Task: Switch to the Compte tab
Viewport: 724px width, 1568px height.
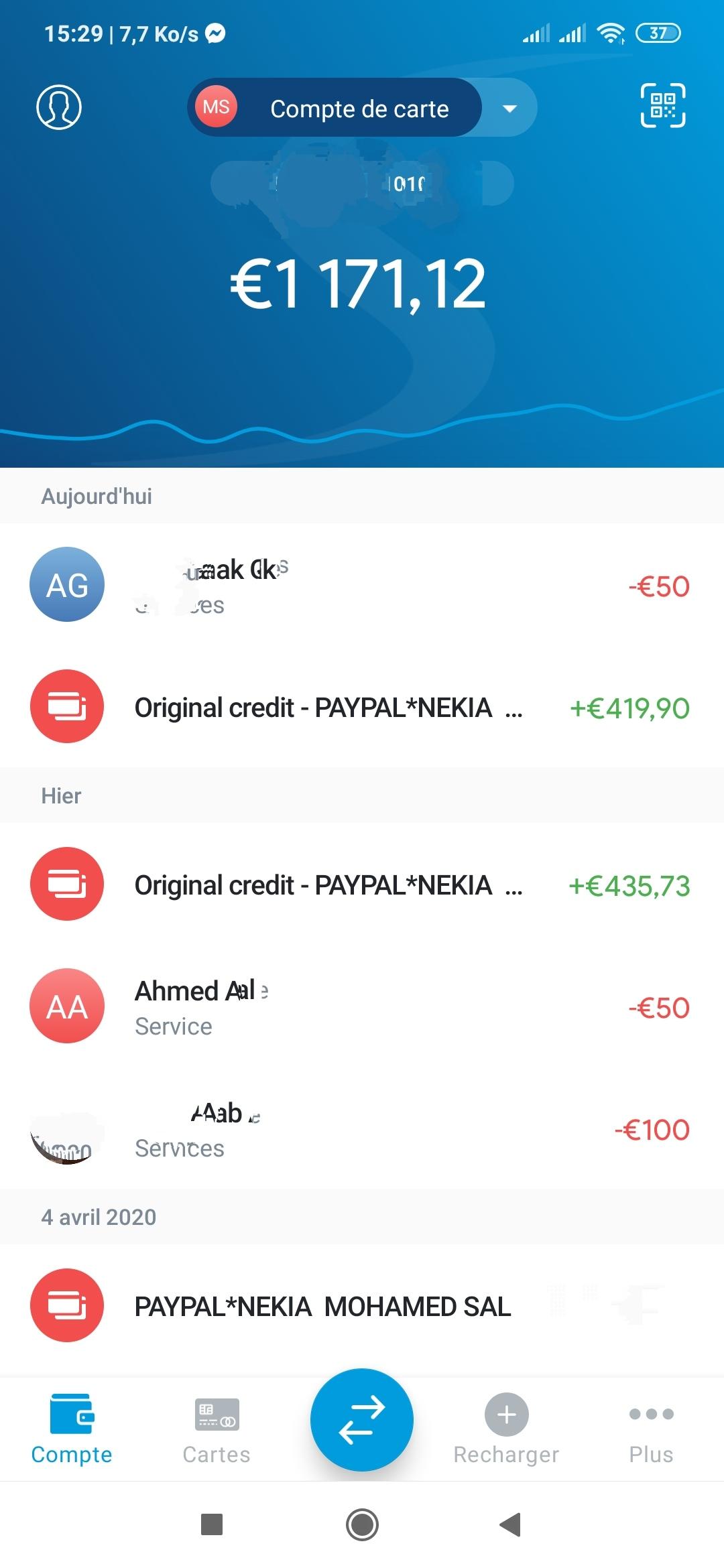Action: tap(72, 1429)
